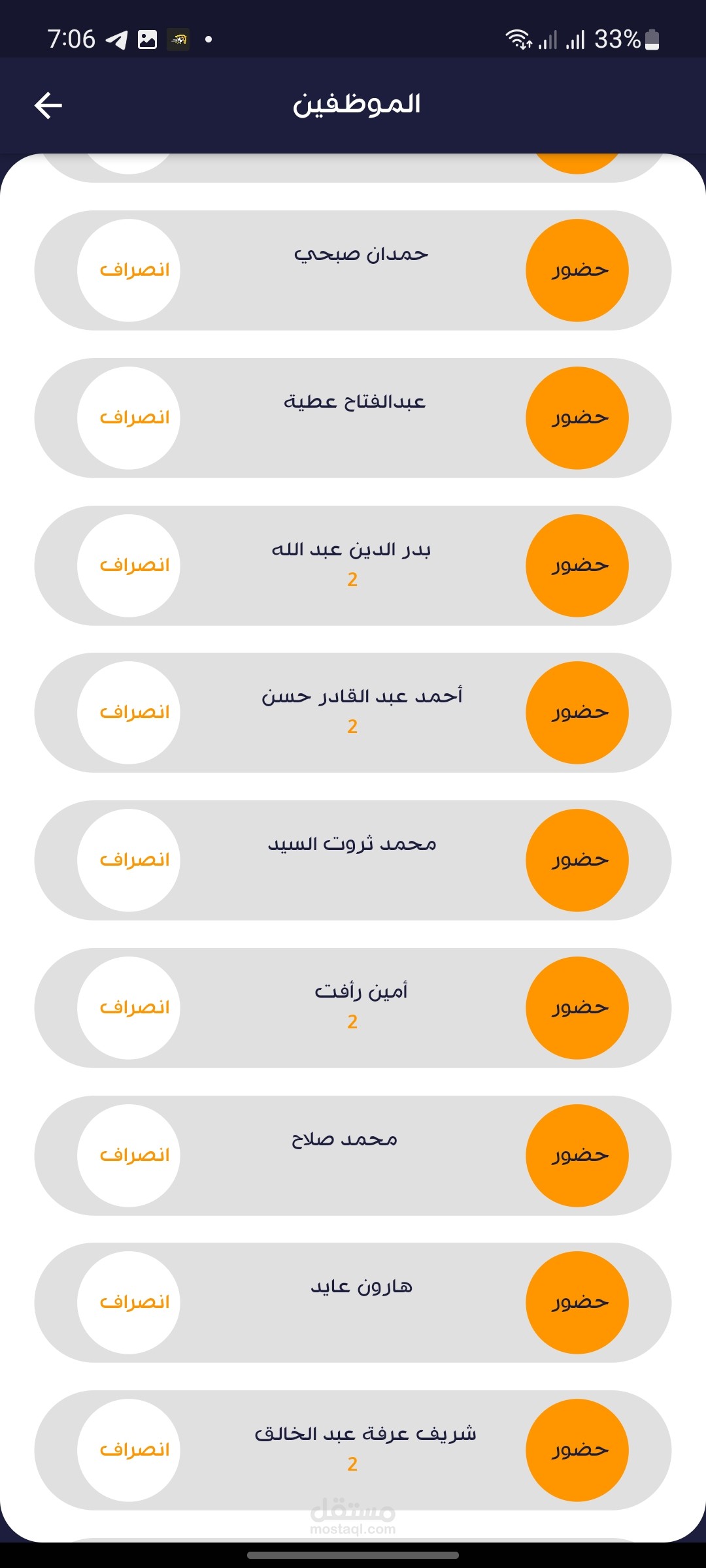Tap حضور for عبدالفتاح عطية

577,418
